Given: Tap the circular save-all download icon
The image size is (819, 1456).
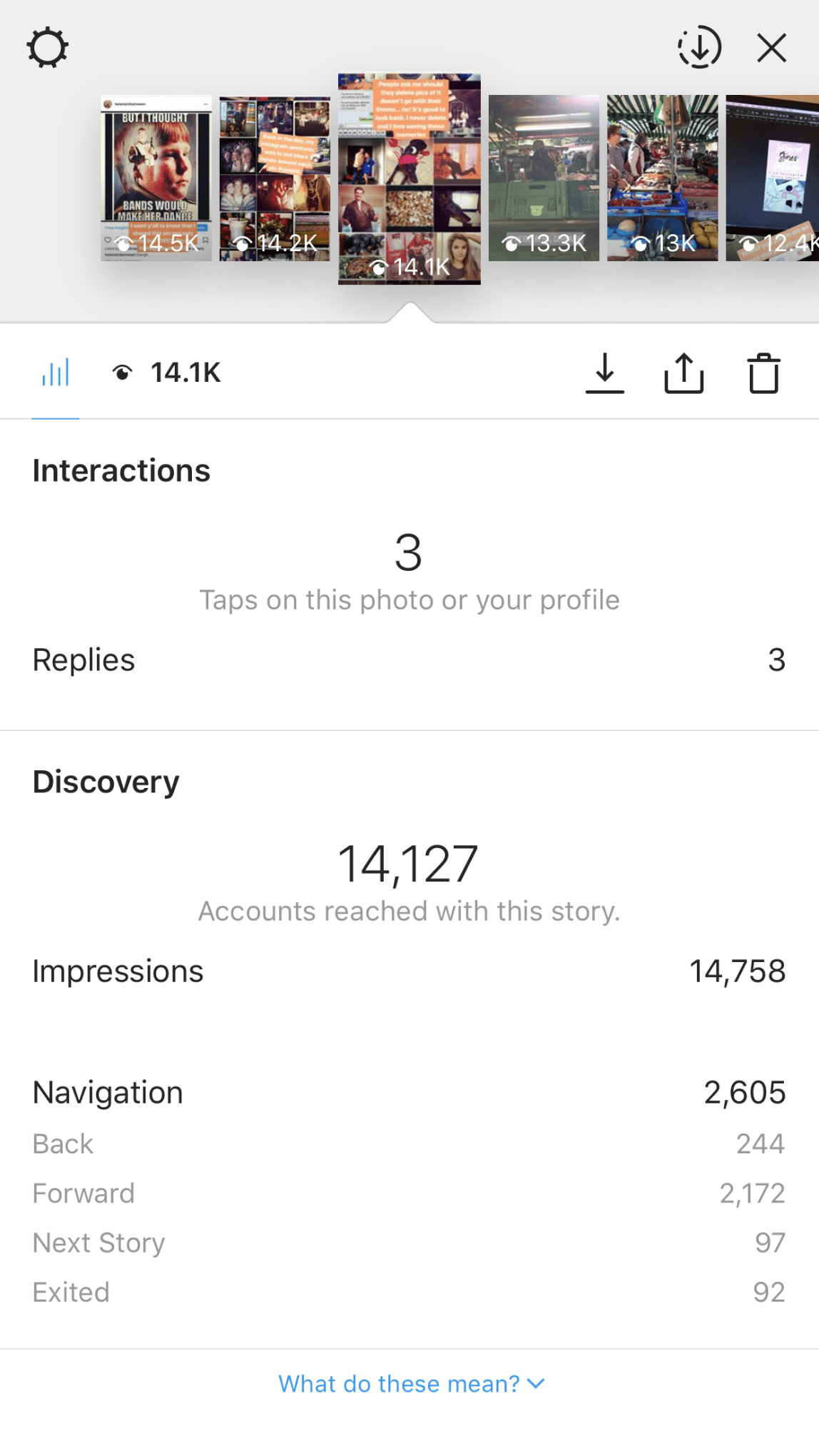Looking at the screenshot, I should pyautogui.click(x=699, y=47).
